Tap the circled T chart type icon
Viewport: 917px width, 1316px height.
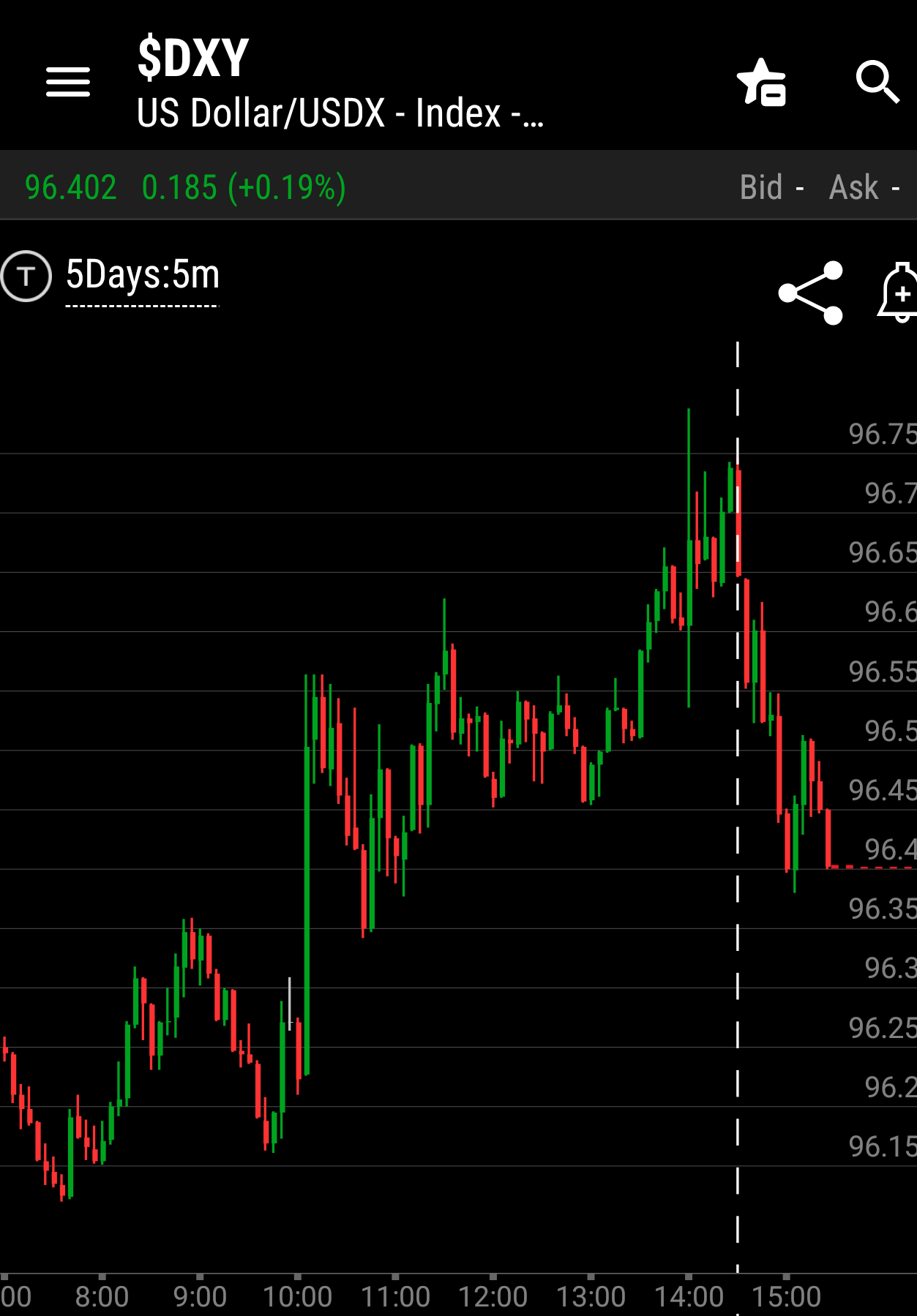pyautogui.click(x=26, y=276)
